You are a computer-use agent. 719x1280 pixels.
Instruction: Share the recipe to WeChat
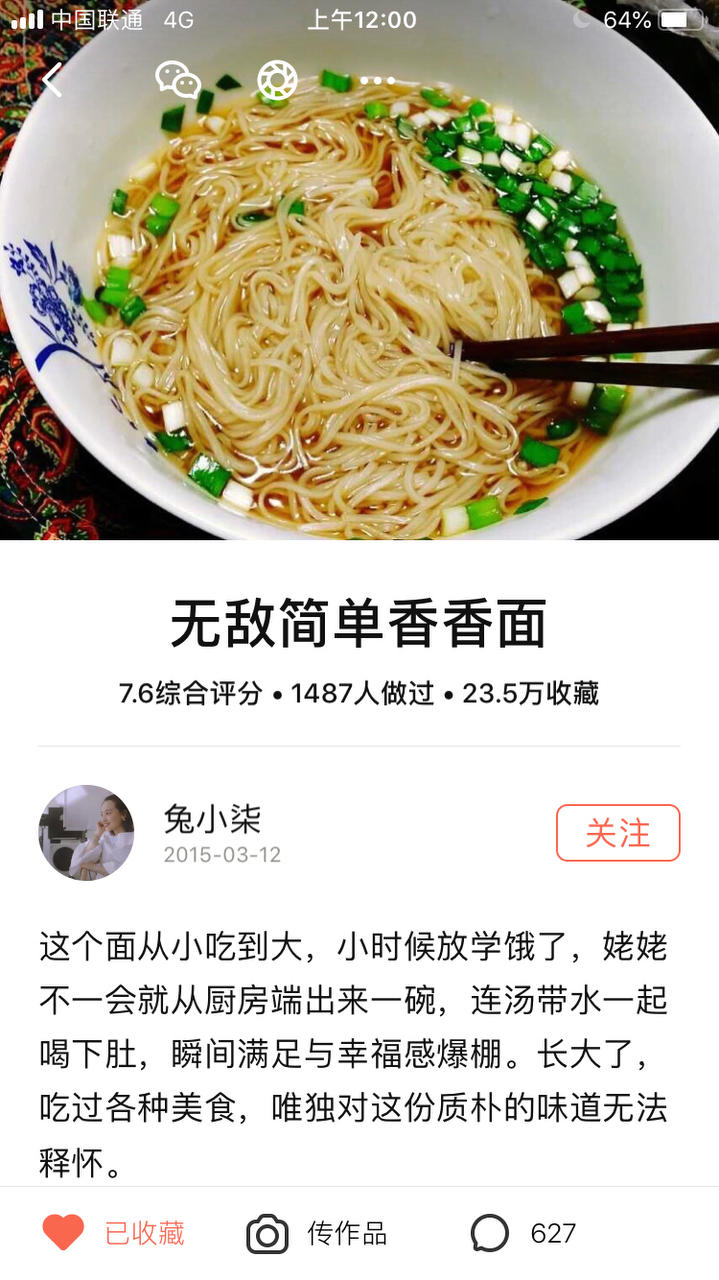(178, 80)
